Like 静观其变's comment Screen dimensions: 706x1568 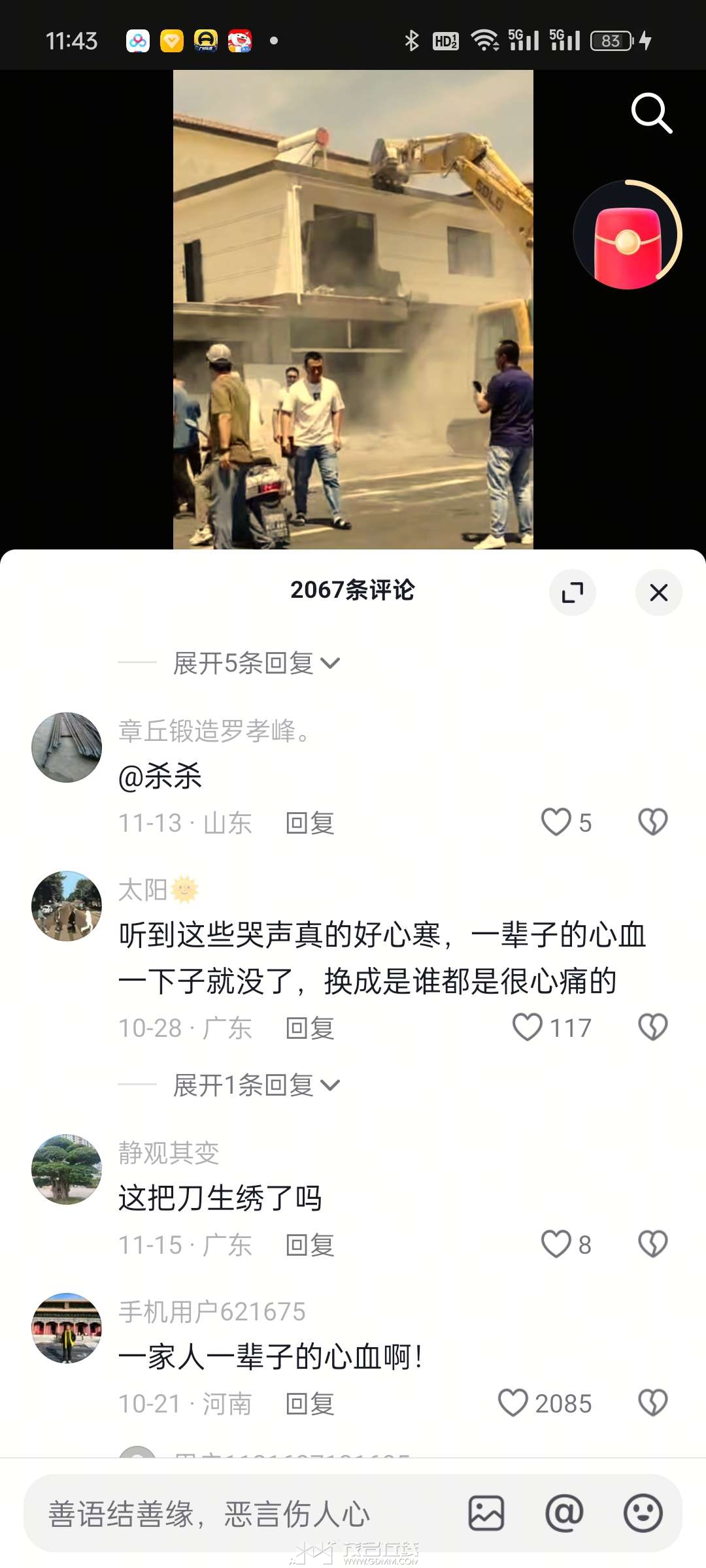[556, 1244]
